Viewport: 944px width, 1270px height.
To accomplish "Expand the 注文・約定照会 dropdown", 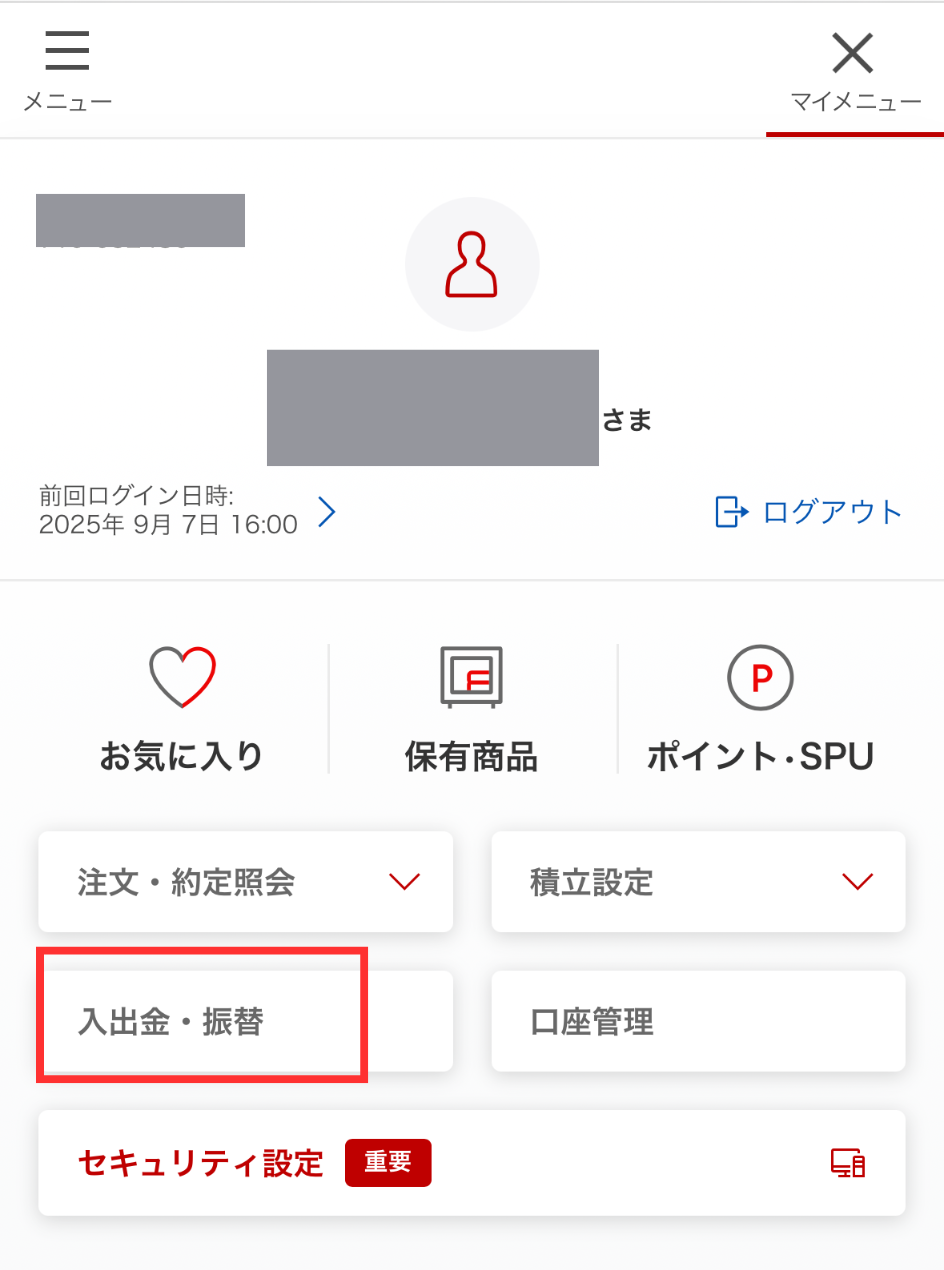I will [245, 882].
